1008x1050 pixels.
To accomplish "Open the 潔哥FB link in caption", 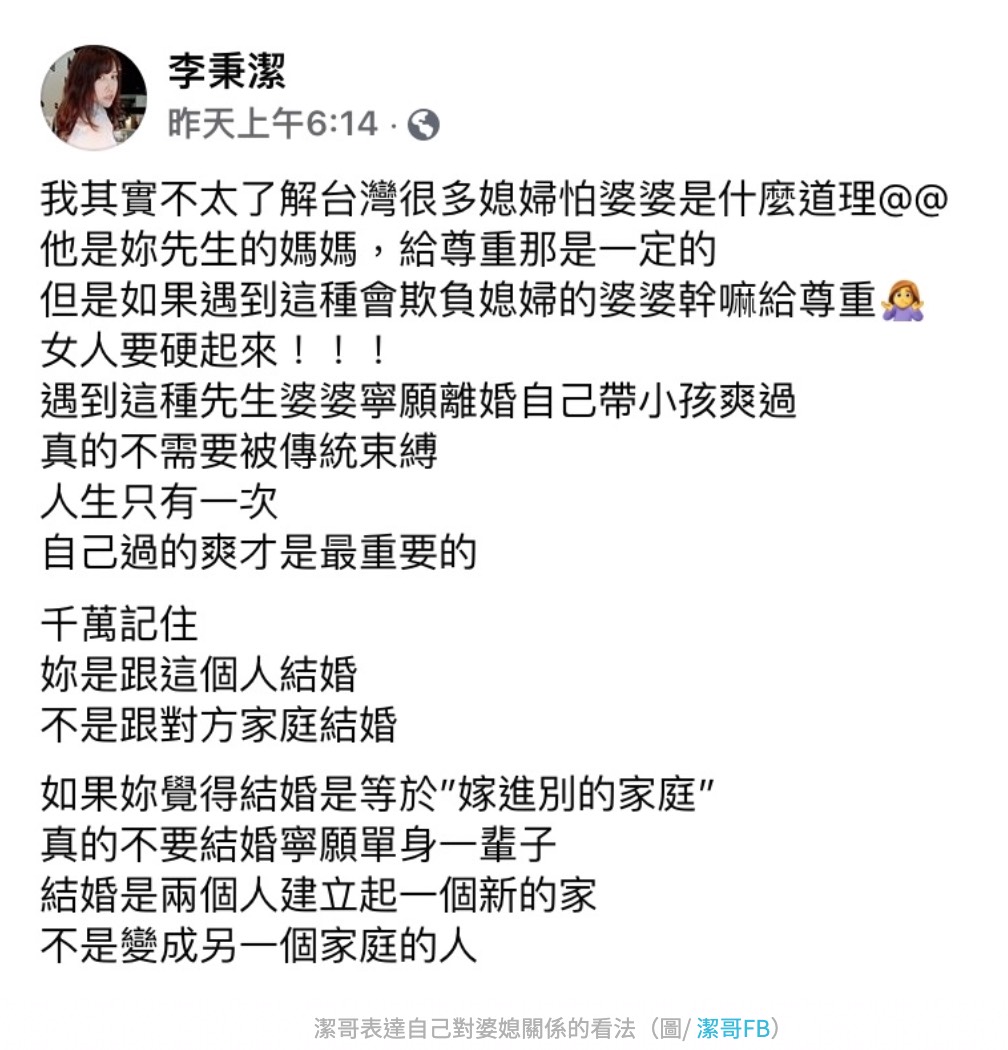I will click(732, 1028).
